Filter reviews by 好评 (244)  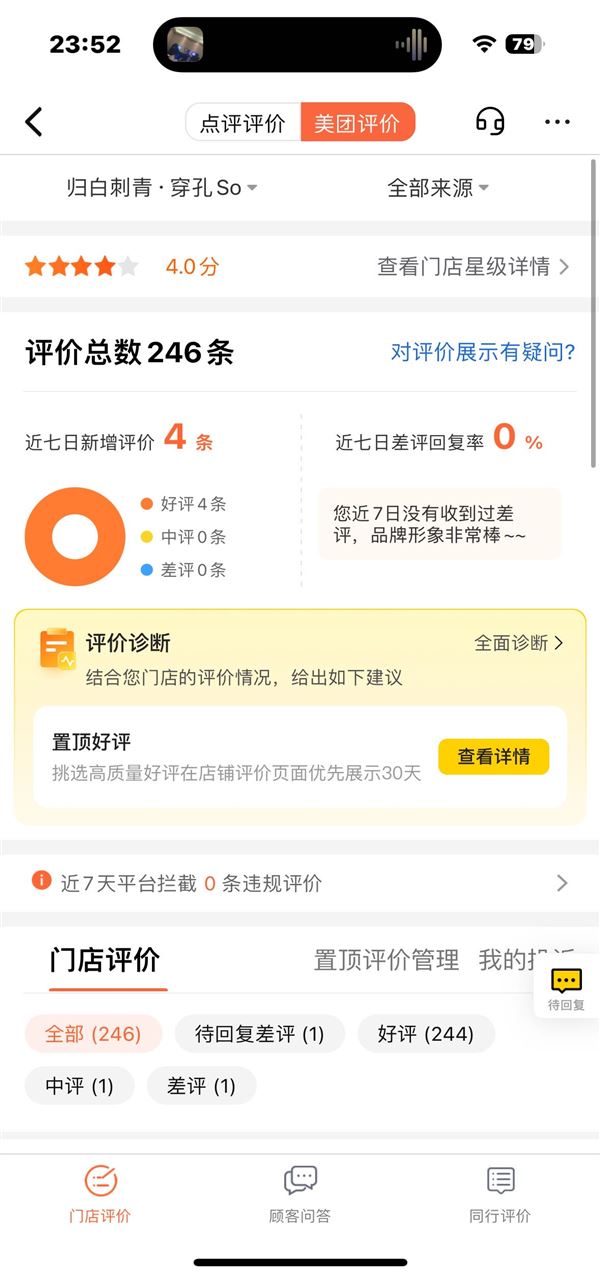(426, 1034)
